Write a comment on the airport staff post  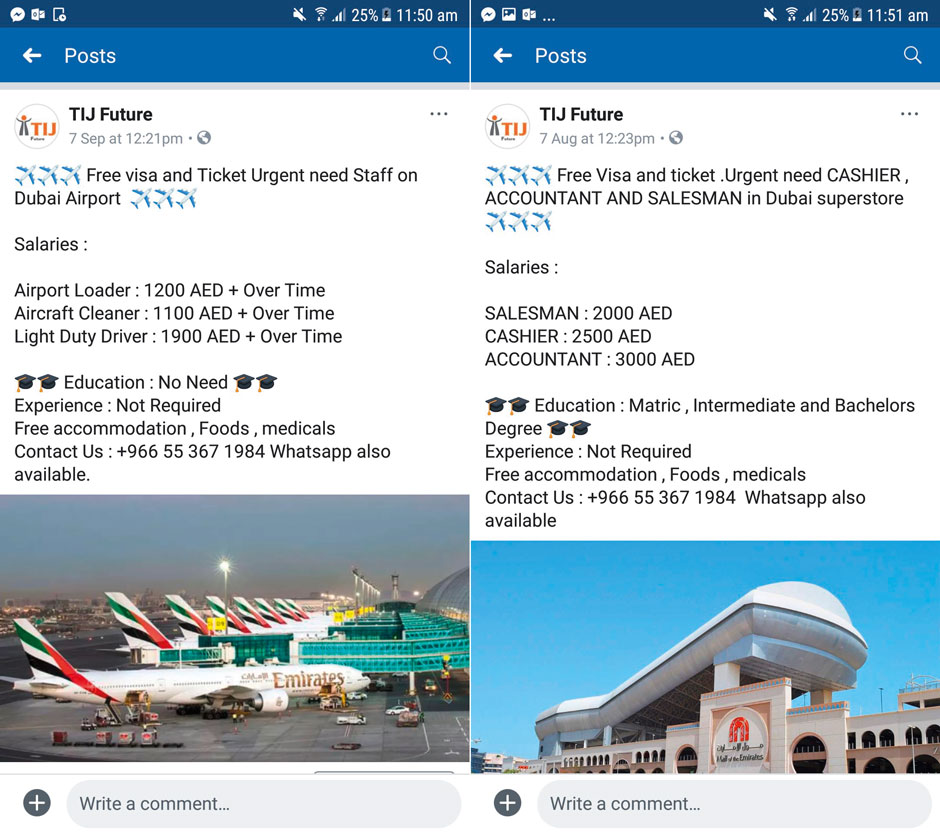pos(263,803)
